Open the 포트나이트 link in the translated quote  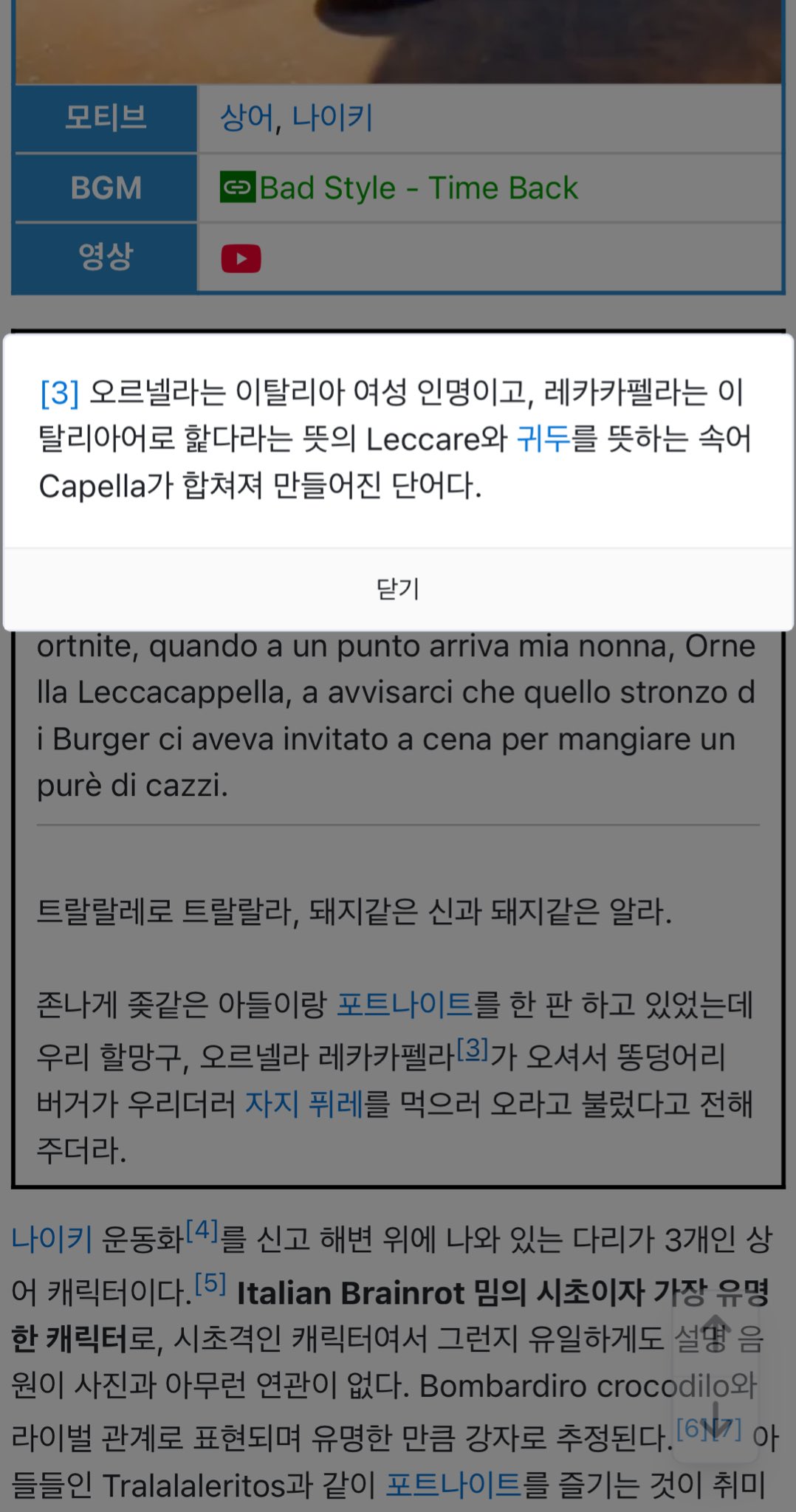[x=404, y=1005]
